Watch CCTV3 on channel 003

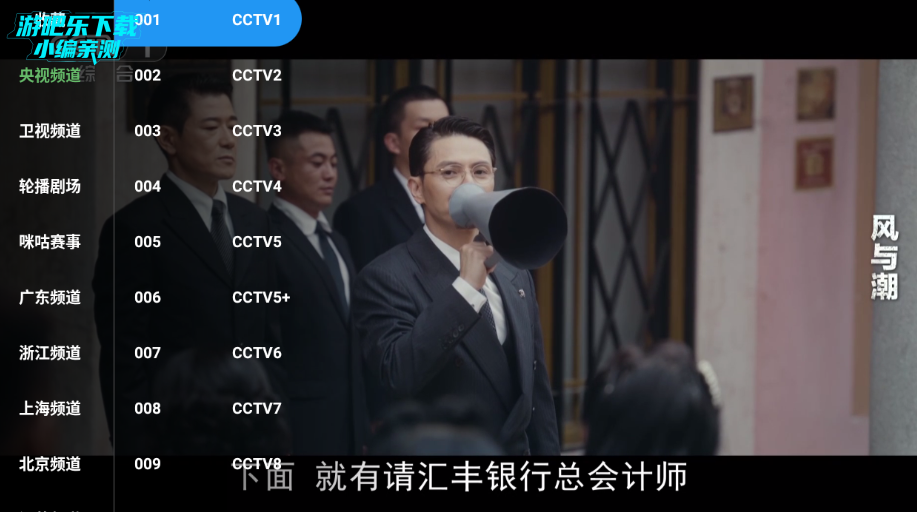point(208,131)
